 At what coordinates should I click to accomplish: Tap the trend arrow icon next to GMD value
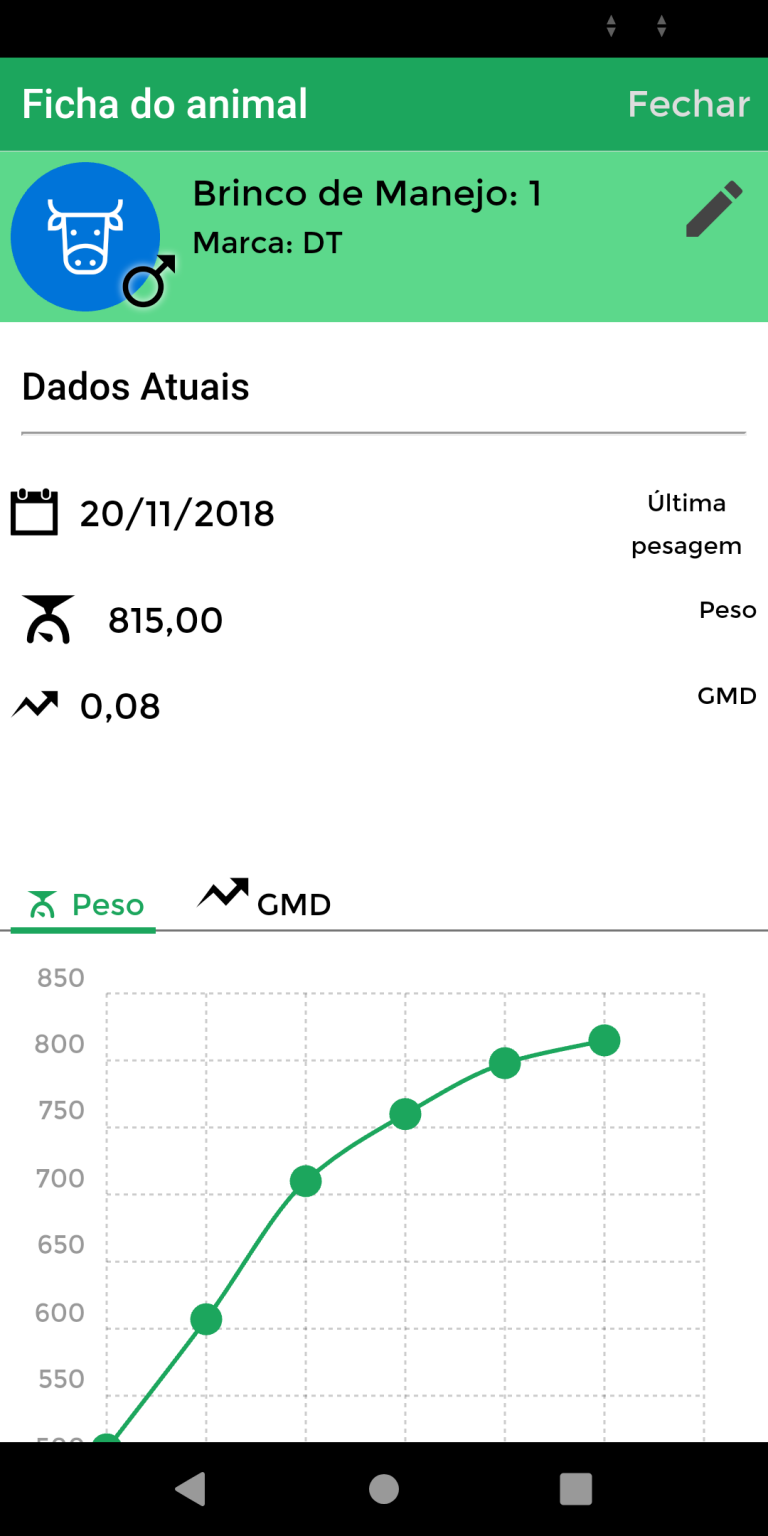pos(34,704)
